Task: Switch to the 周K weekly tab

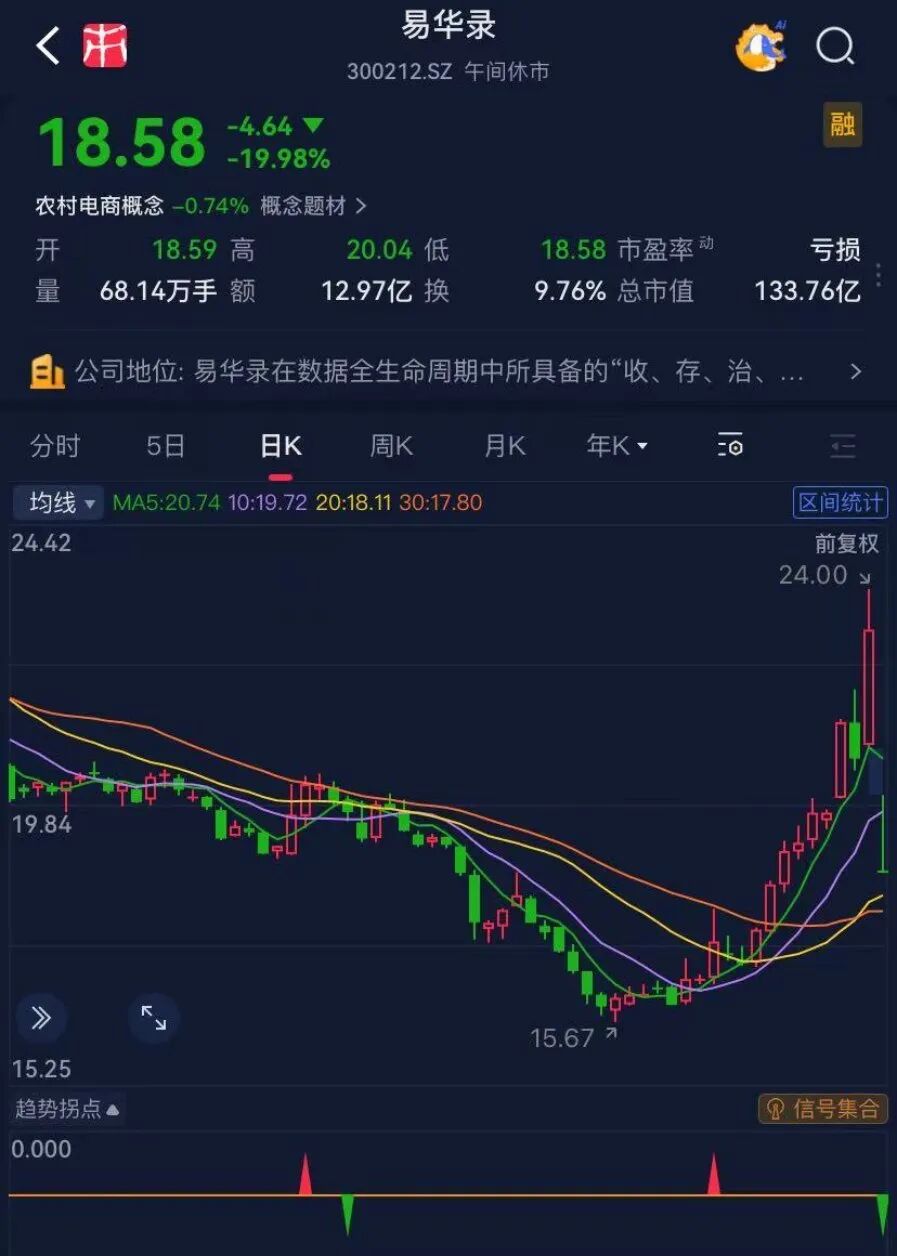Action: click(x=391, y=446)
